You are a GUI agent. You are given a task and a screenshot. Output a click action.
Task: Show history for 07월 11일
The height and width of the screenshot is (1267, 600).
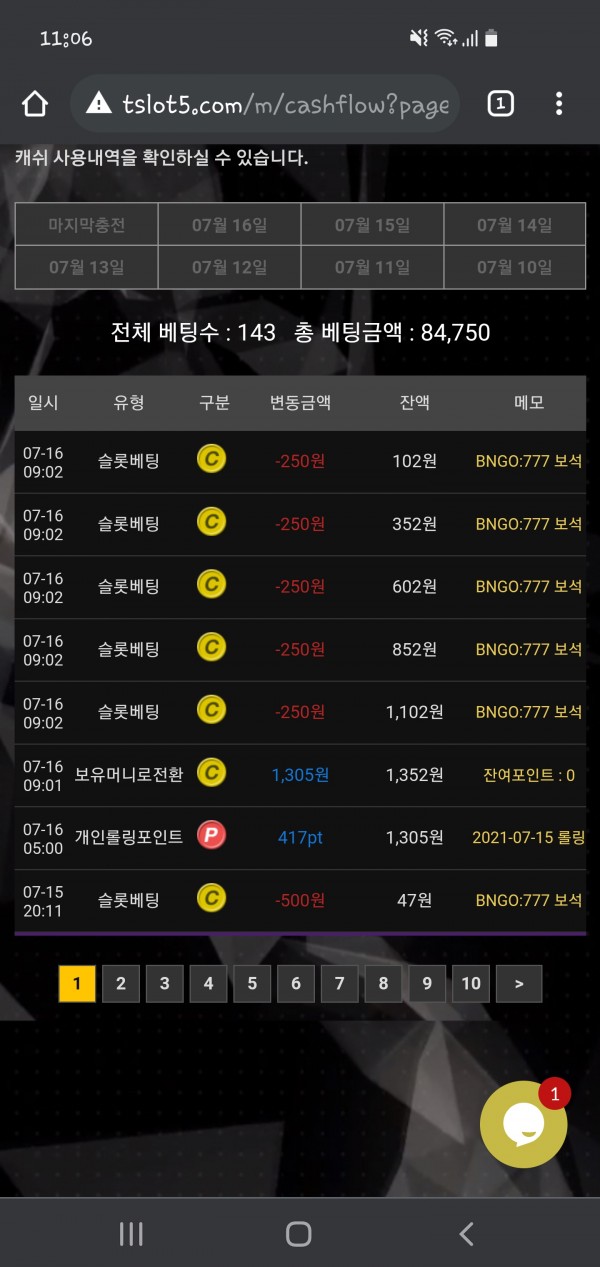(x=372, y=267)
